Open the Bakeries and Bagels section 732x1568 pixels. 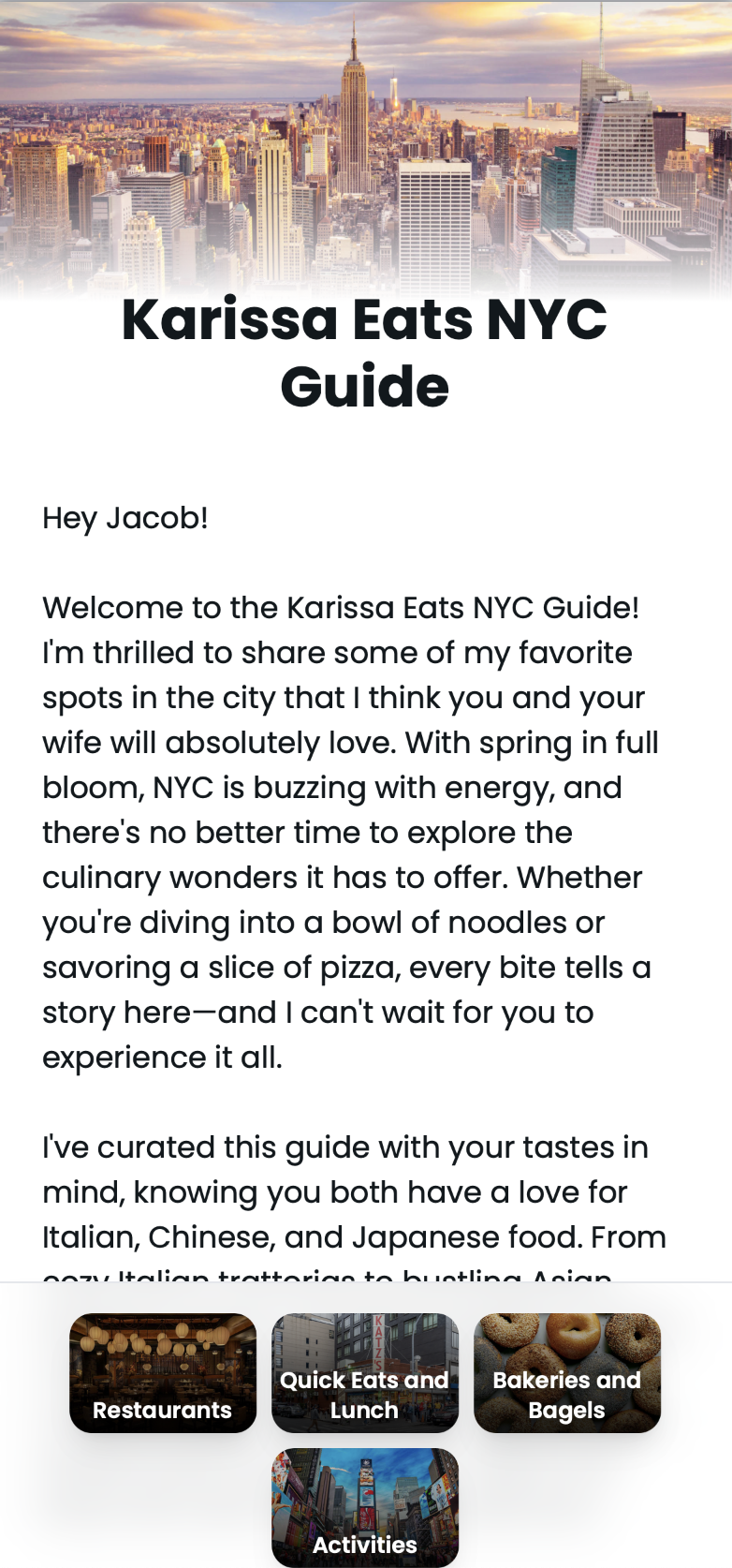pos(566,1373)
